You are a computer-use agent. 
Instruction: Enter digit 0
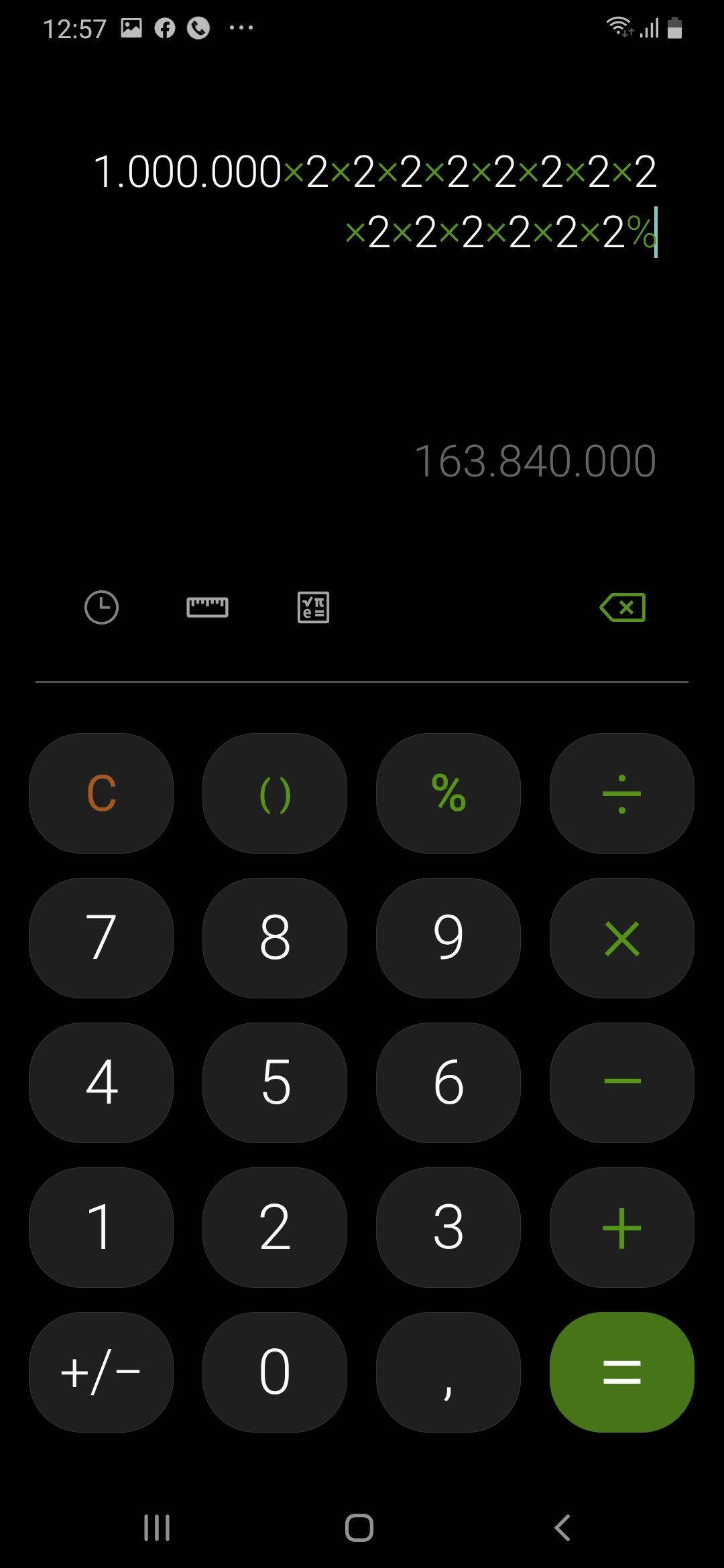[275, 1372]
